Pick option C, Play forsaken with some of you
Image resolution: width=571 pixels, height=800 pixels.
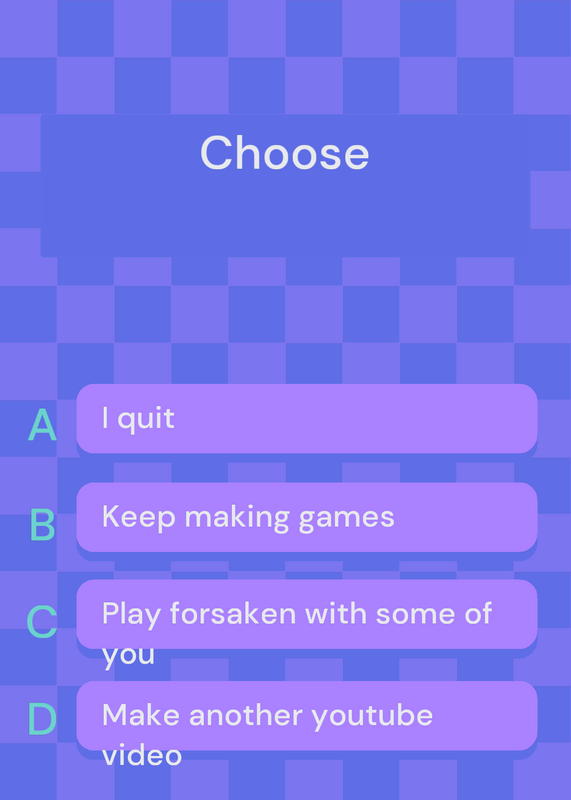click(x=307, y=614)
